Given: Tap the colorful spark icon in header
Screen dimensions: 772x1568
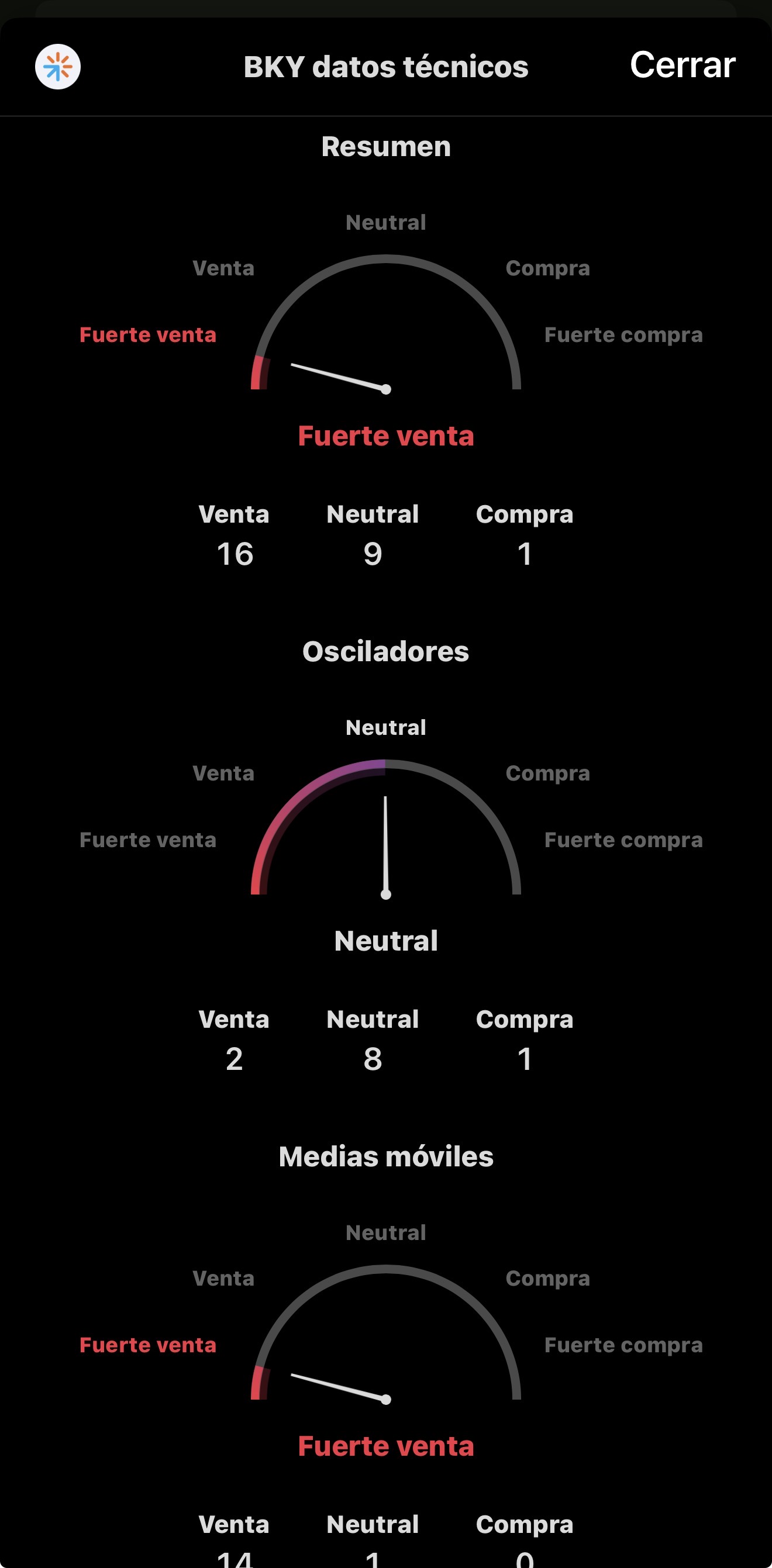Looking at the screenshot, I should click(58, 67).
